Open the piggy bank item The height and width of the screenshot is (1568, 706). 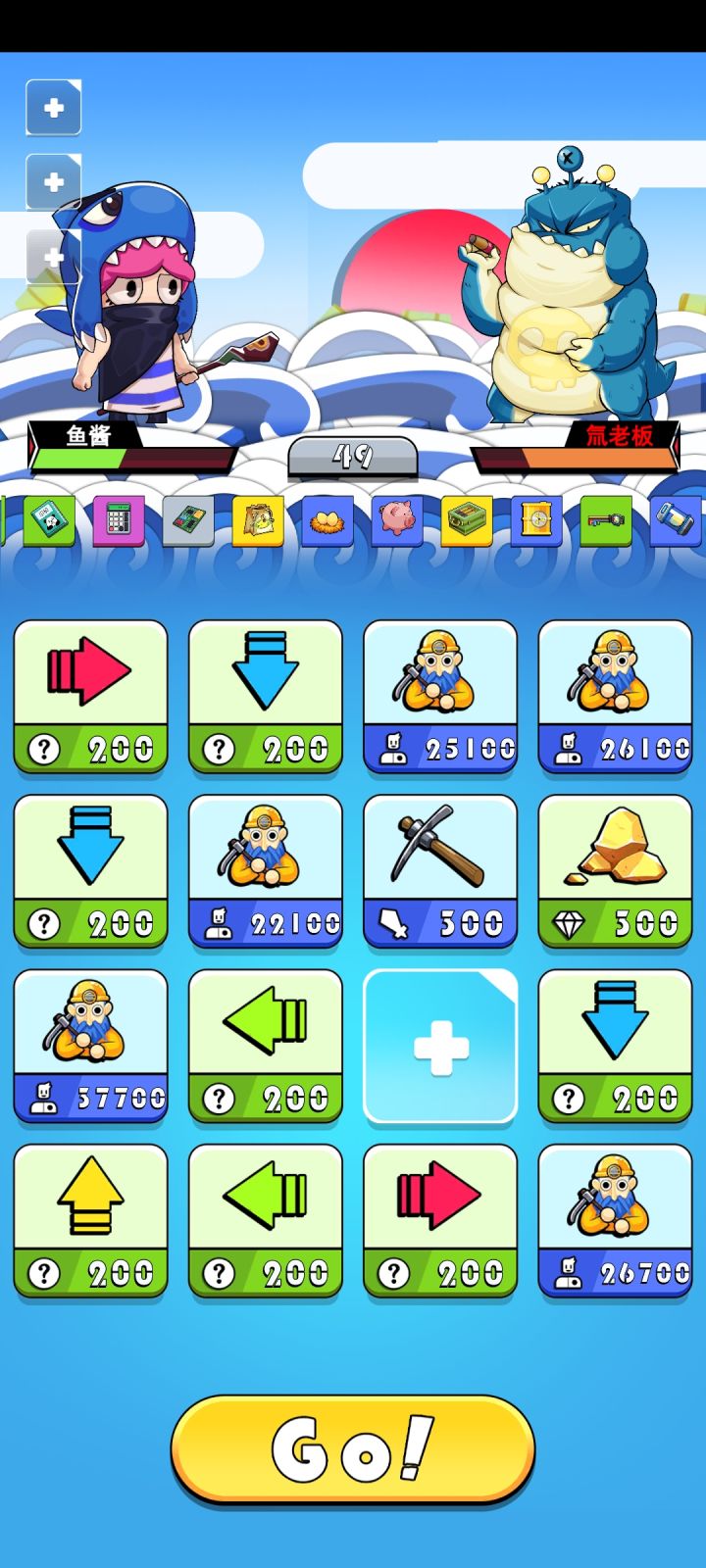(x=397, y=518)
